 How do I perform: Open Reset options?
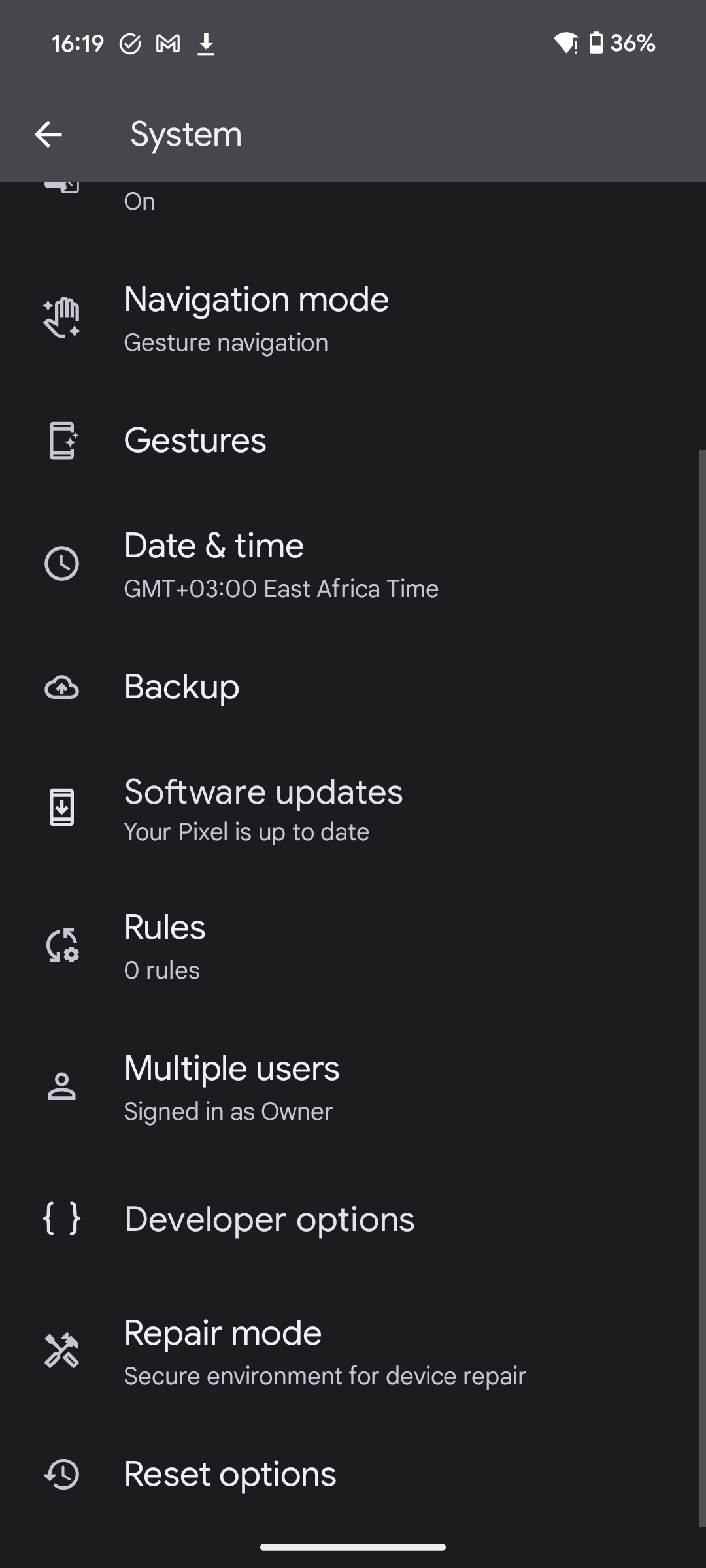(229, 1475)
